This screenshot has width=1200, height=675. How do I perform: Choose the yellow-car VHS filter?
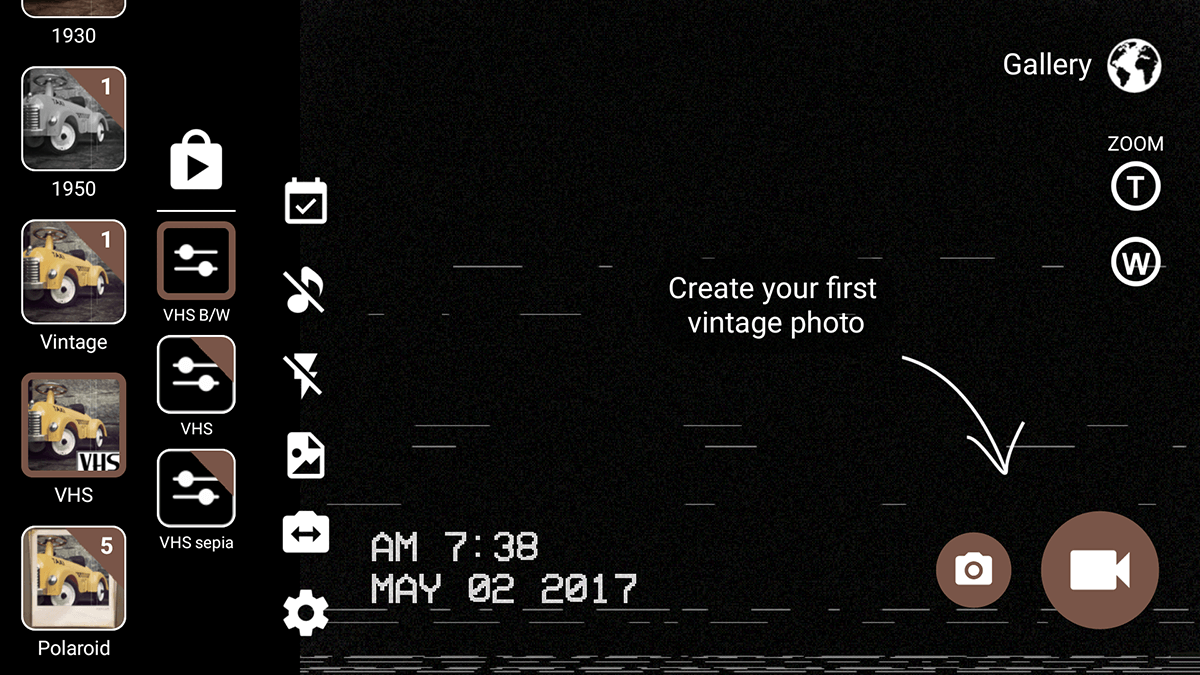[74, 425]
